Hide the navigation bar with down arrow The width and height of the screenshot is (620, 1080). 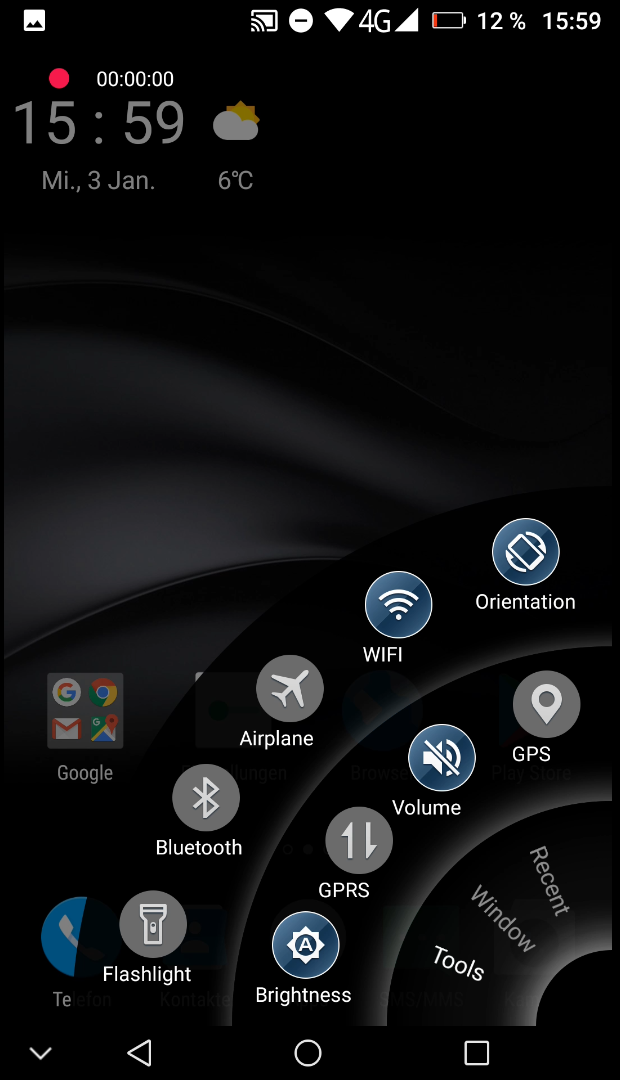pos(41,1052)
